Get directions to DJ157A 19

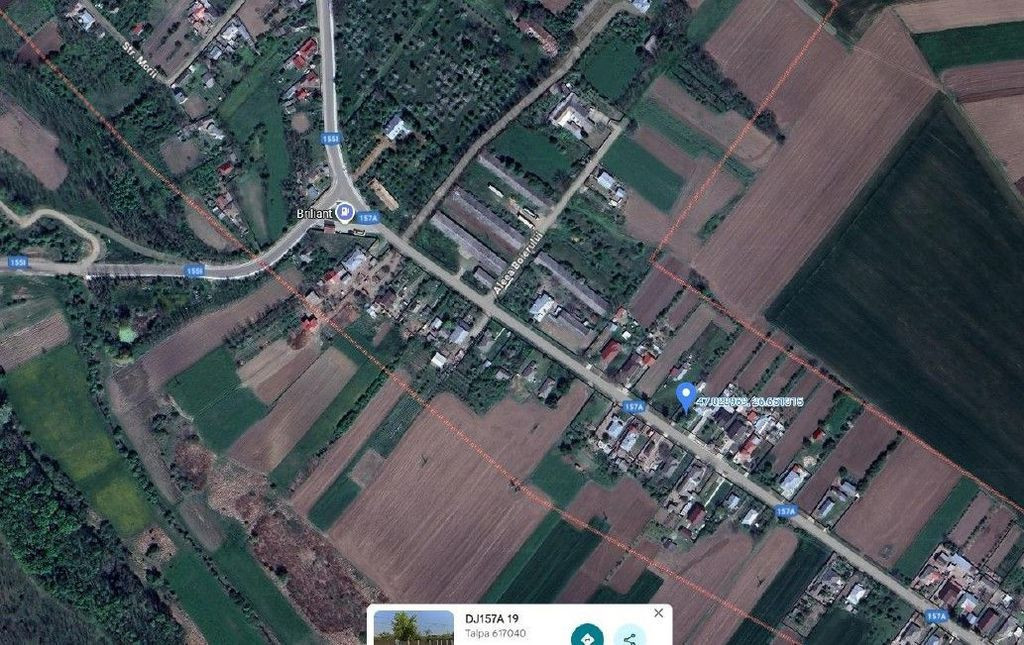[587, 636]
